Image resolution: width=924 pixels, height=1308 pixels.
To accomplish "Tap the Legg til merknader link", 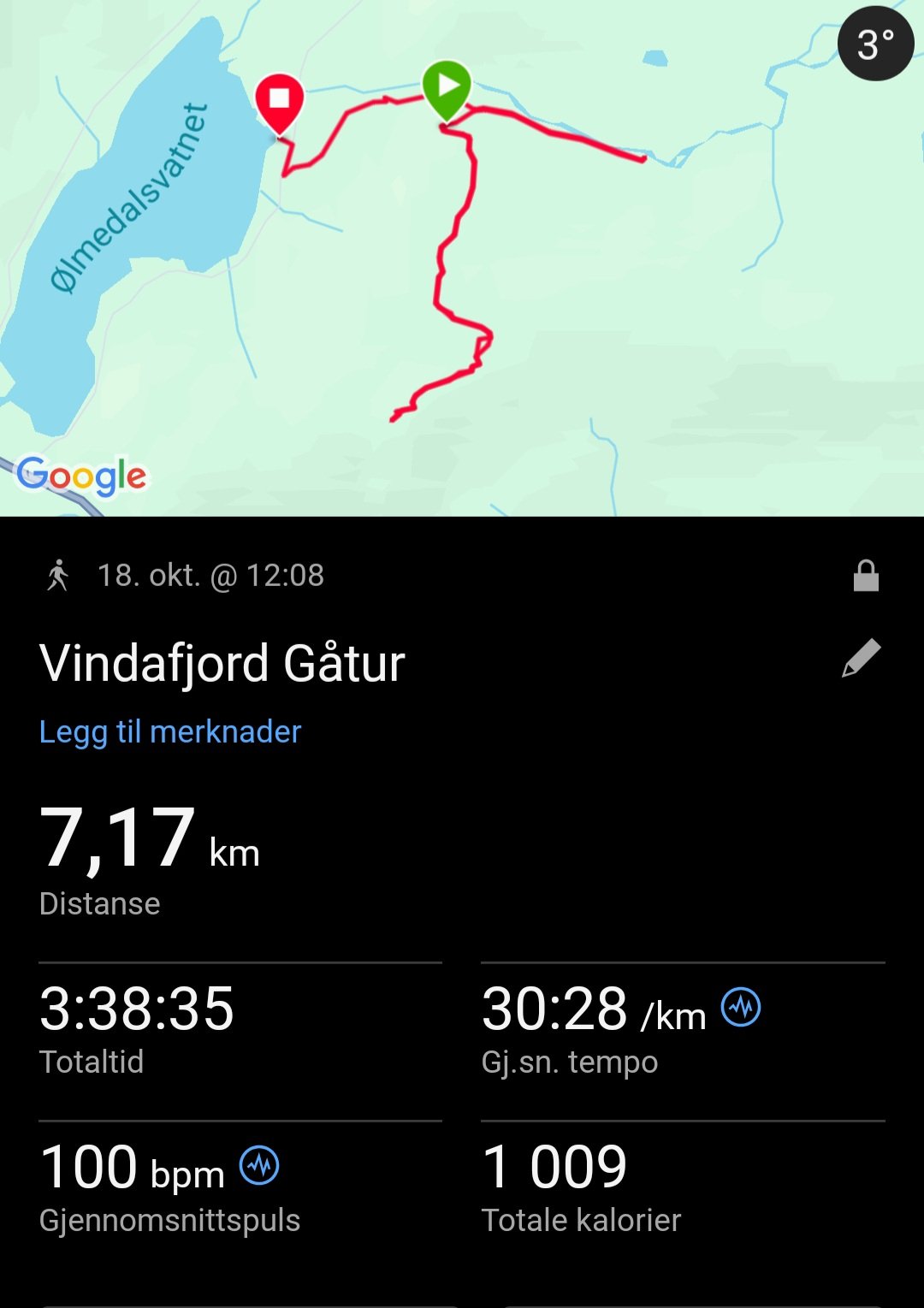I will [170, 732].
